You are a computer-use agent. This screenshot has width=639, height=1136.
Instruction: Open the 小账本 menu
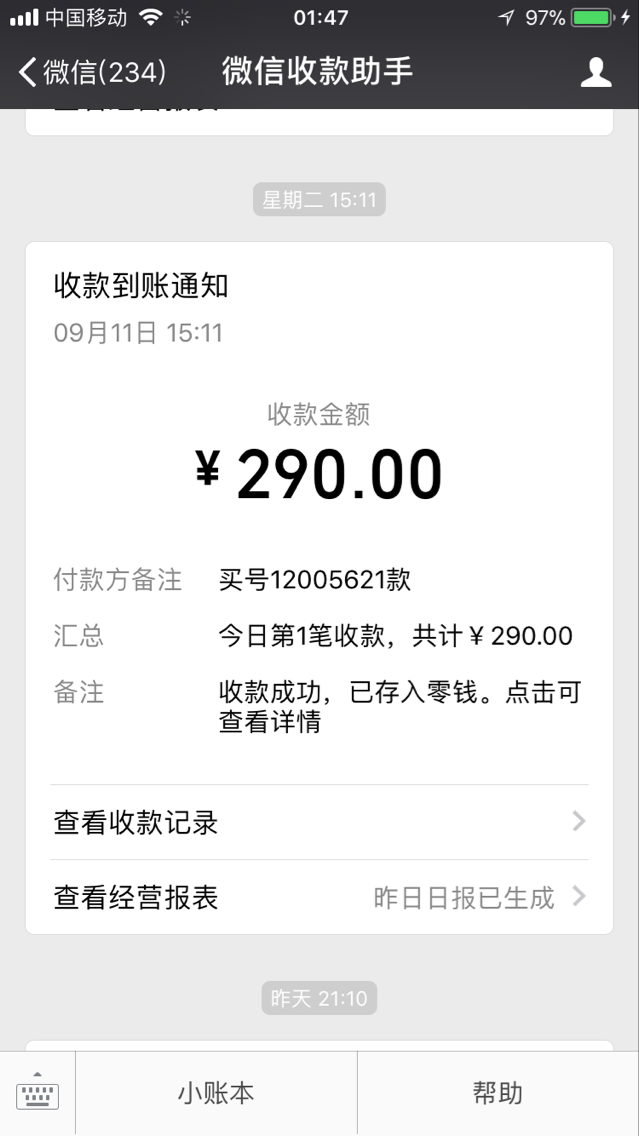click(217, 1093)
